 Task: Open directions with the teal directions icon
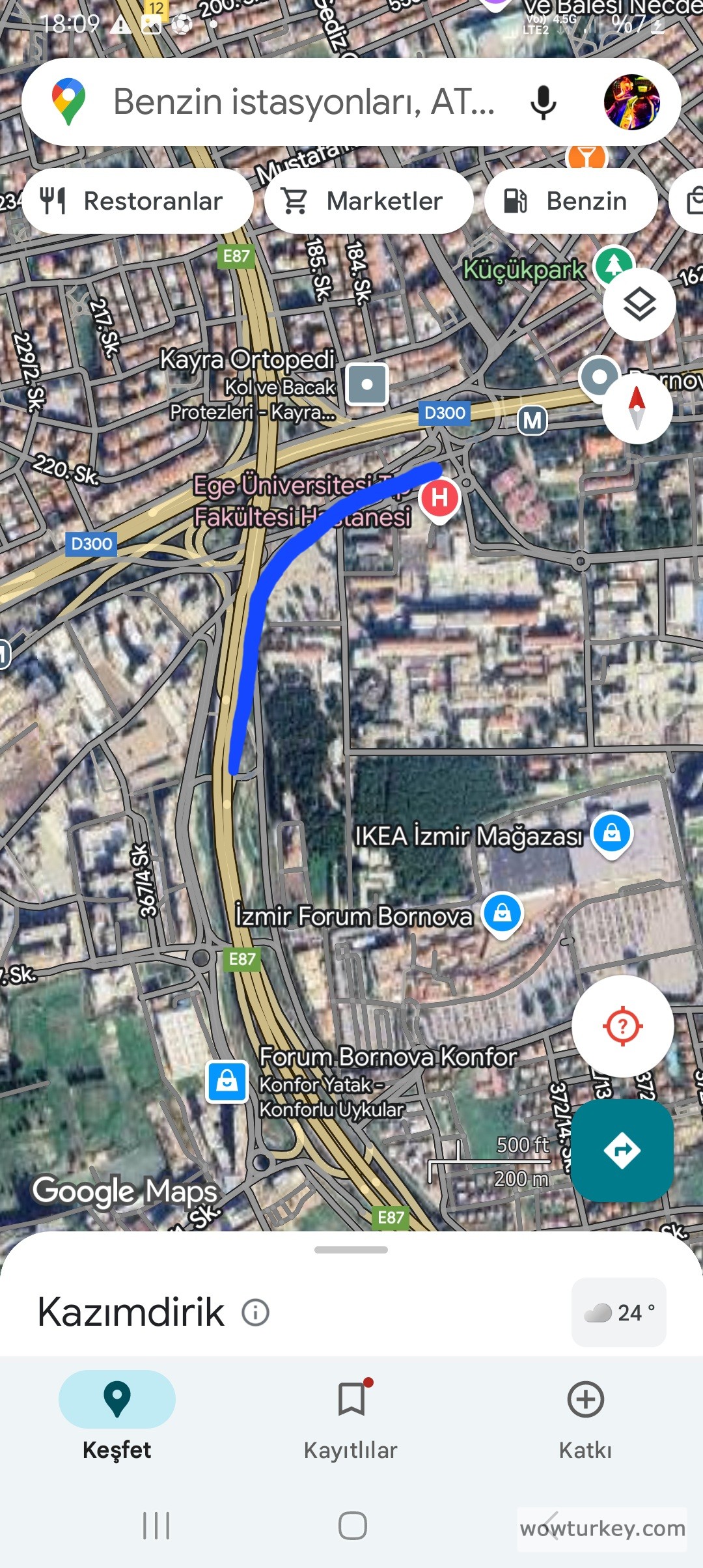pos(622,1149)
